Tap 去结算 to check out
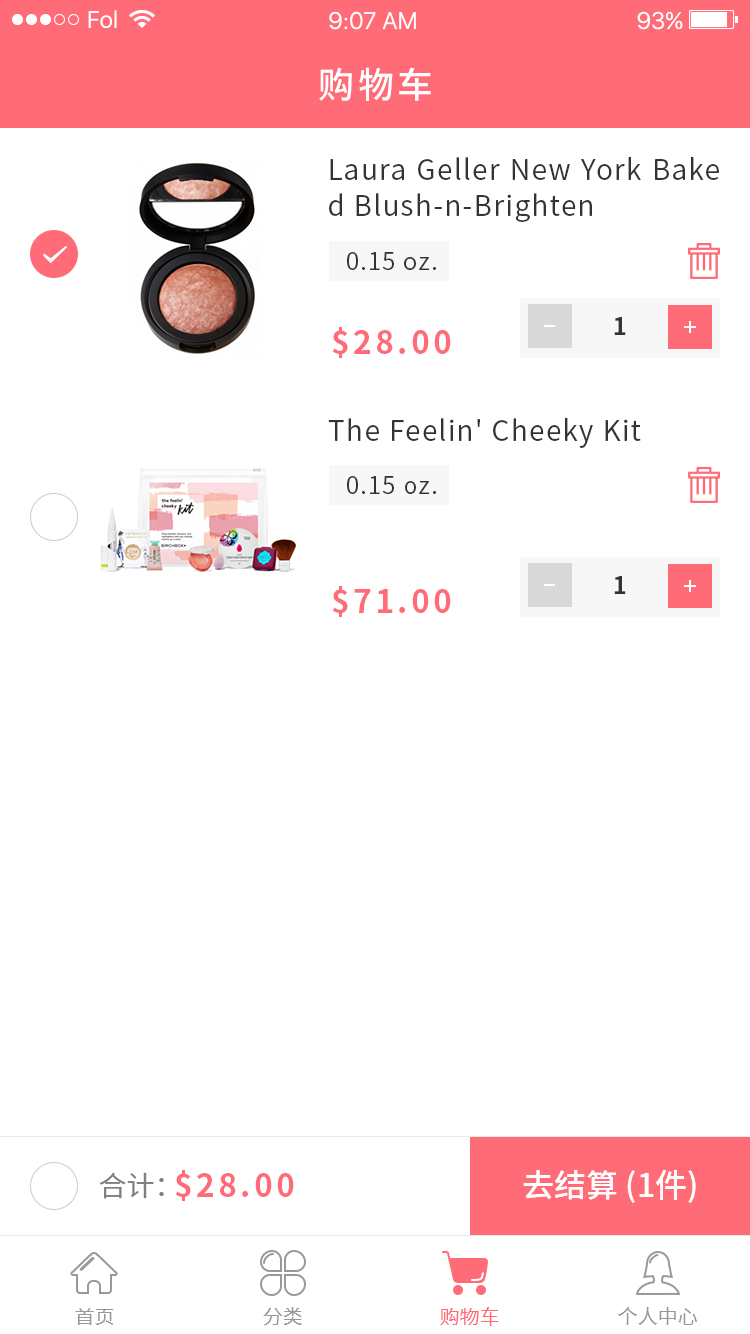This screenshot has height=1334, width=750. (x=610, y=1186)
